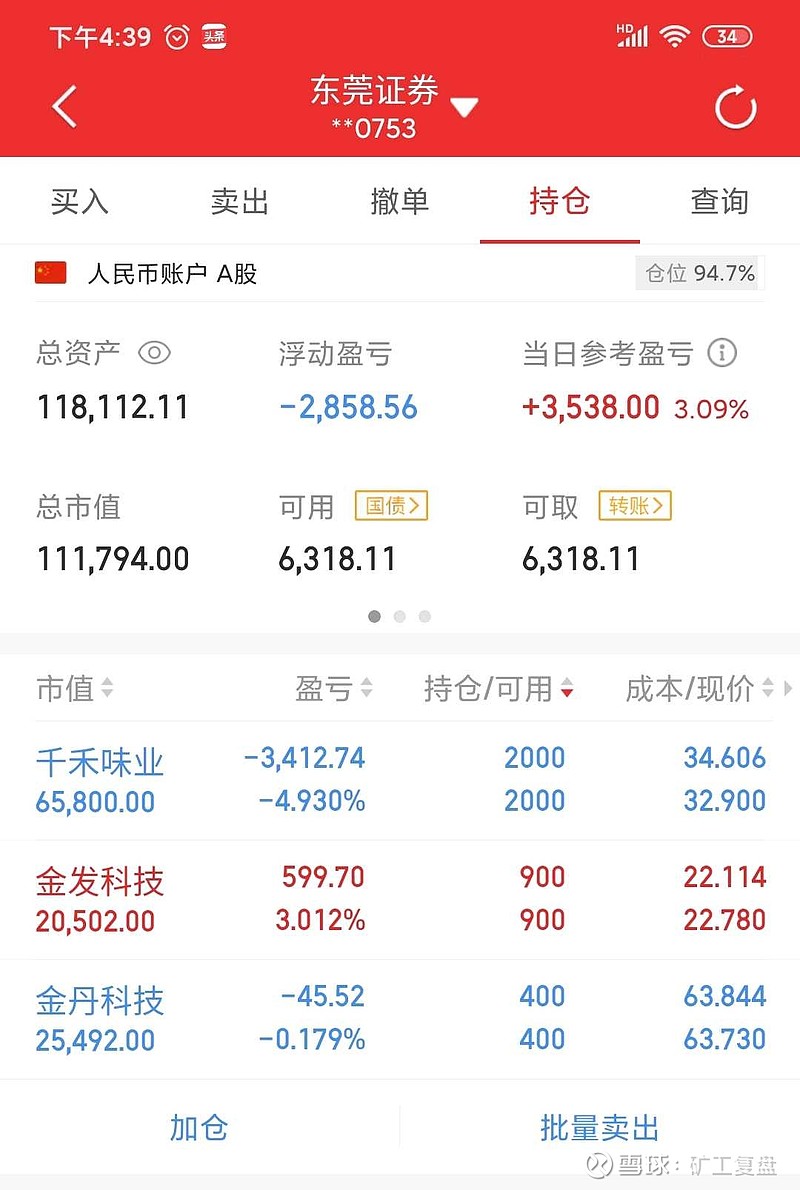
Task: Show info about 当日参考盈亏
Action: click(722, 353)
